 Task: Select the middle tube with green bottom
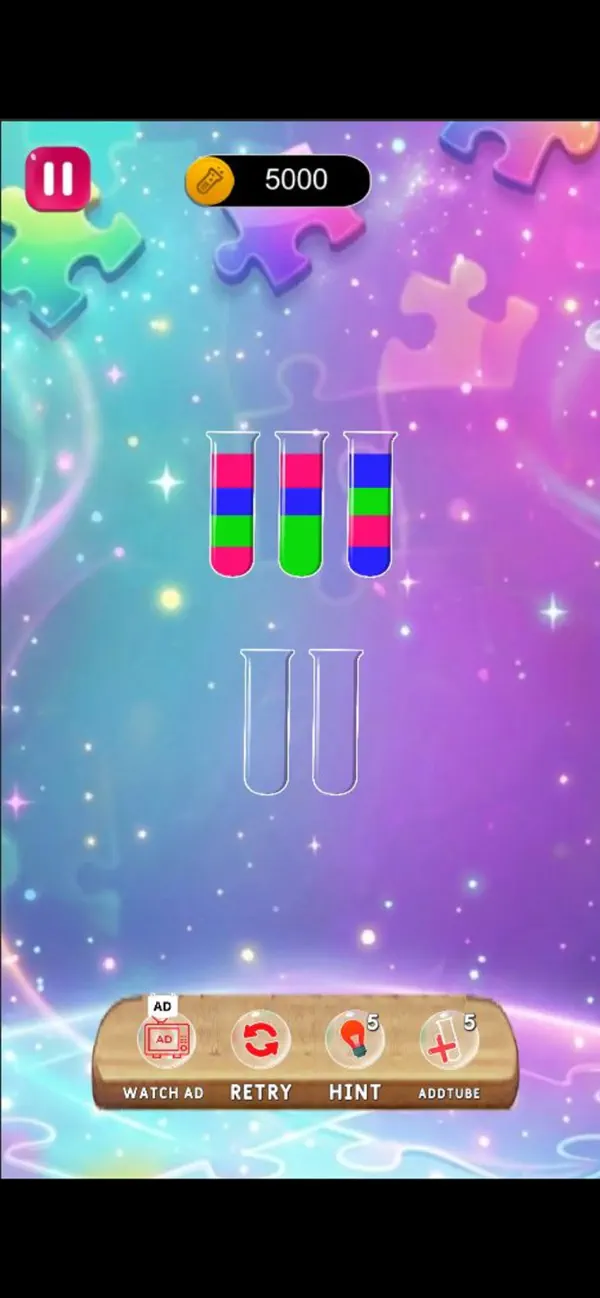point(301,504)
